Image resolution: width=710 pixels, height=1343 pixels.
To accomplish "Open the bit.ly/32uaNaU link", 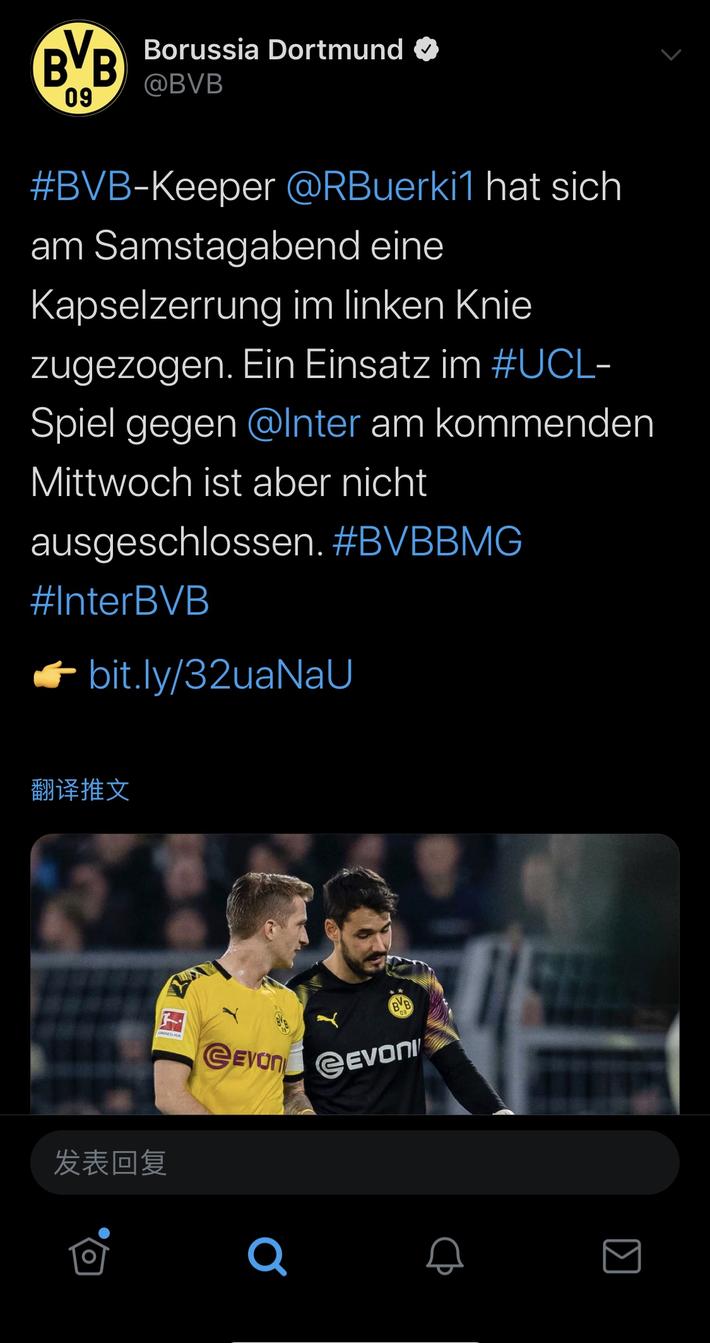I will point(220,675).
